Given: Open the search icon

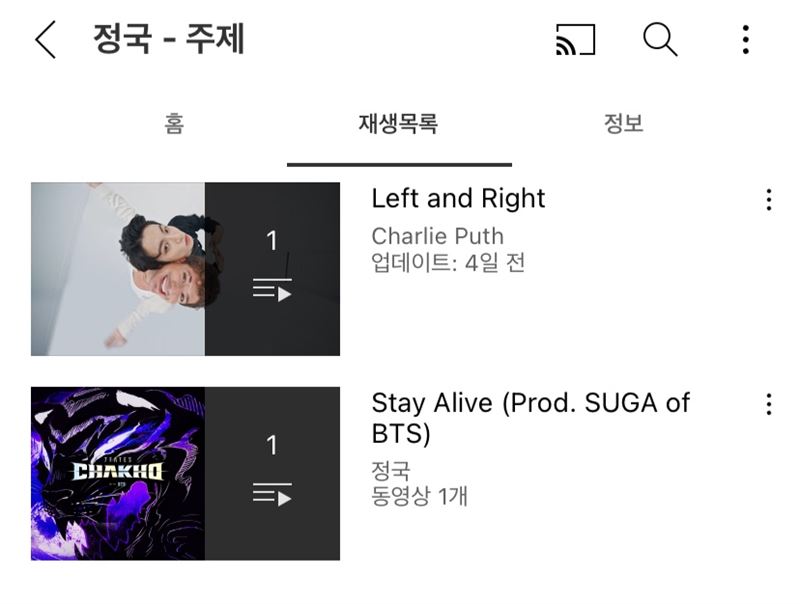Looking at the screenshot, I should [x=660, y=40].
